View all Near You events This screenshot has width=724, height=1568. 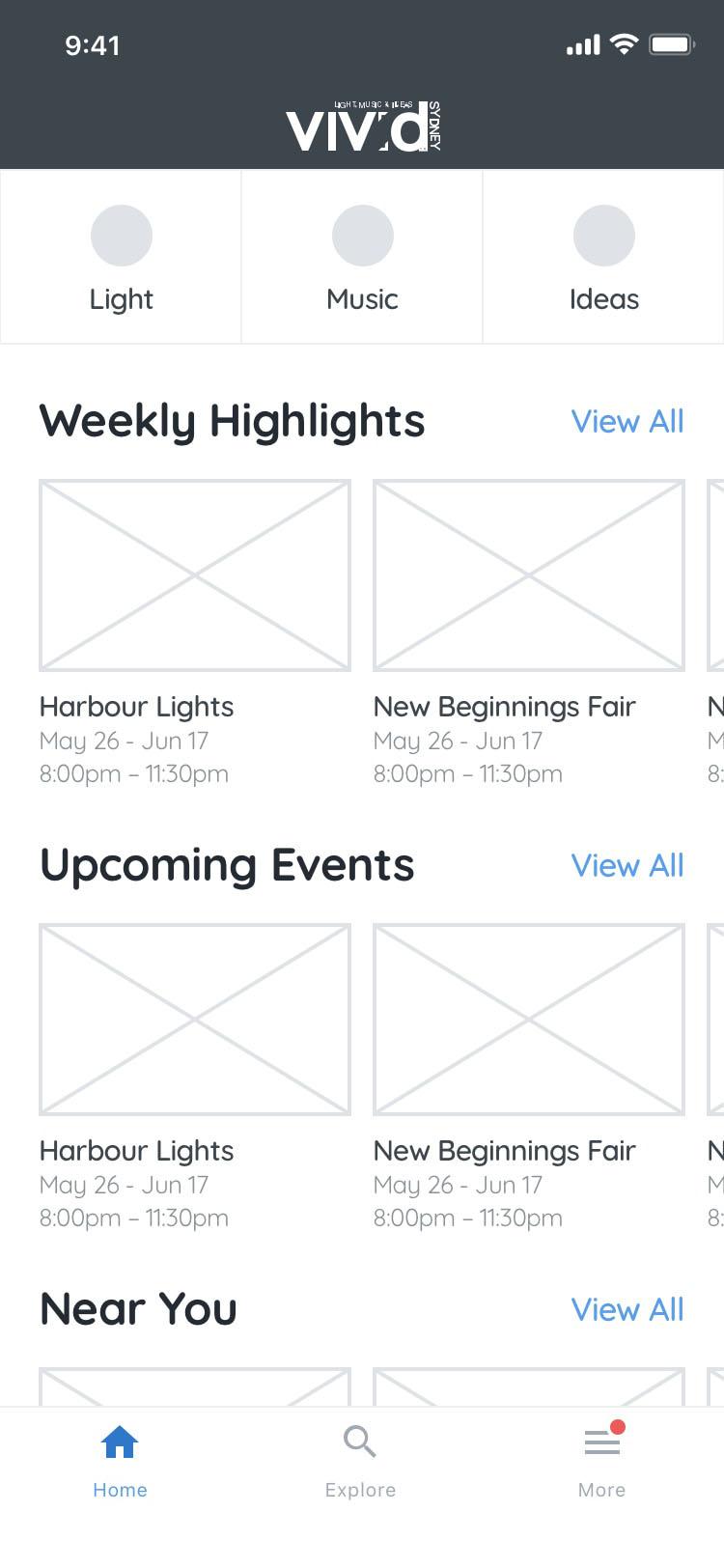click(x=627, y=1310)
